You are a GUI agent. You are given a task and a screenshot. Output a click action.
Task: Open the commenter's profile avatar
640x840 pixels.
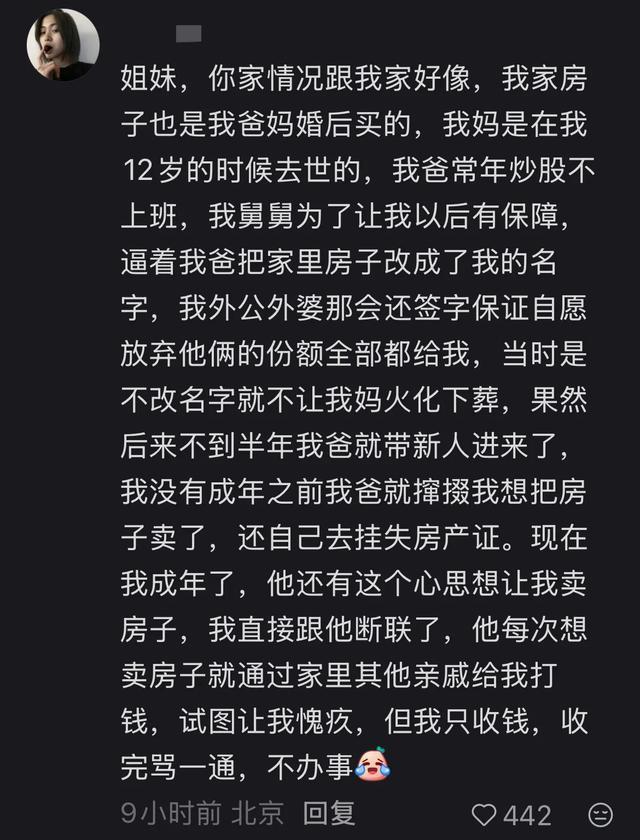pos(63,44)
